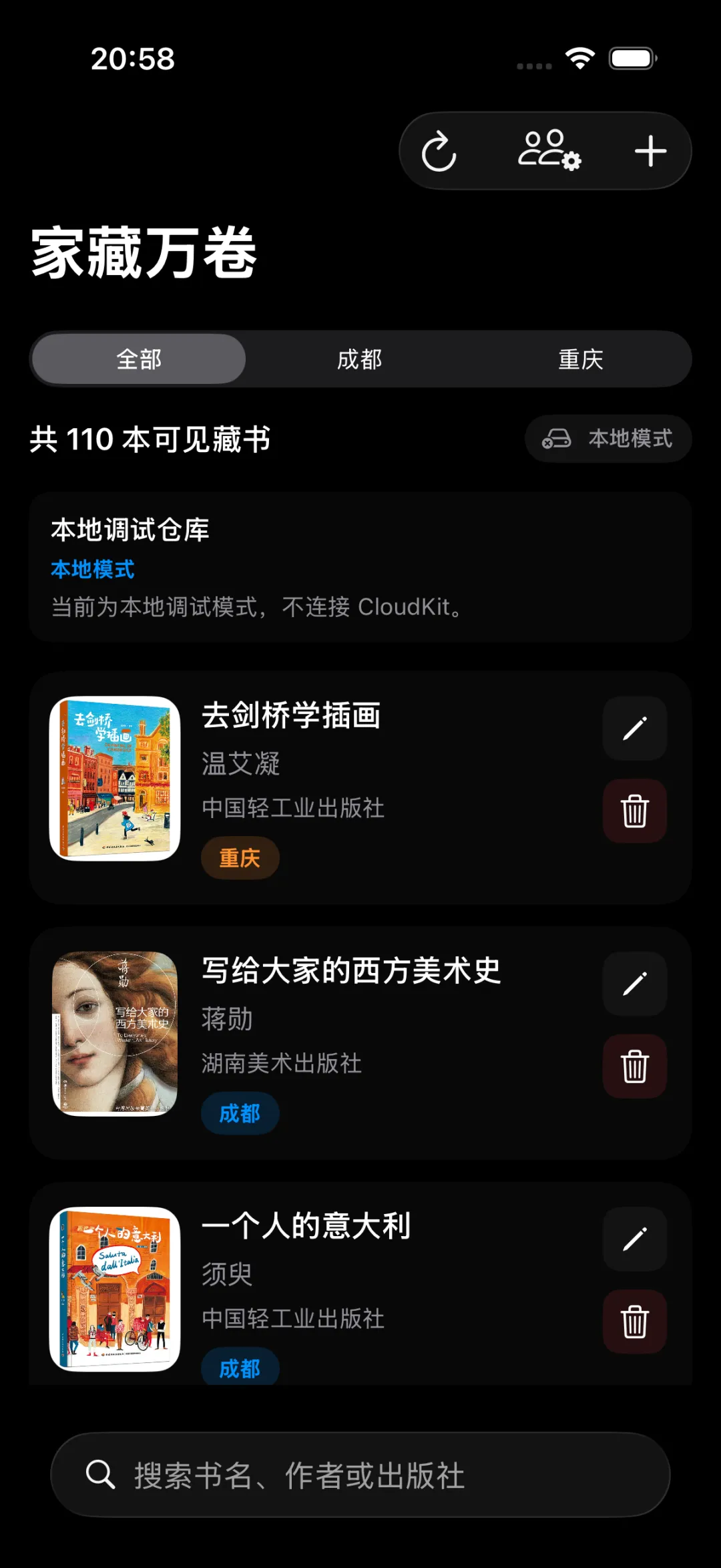Add a new book
721x1568 pixels.
tap(650, 151)
